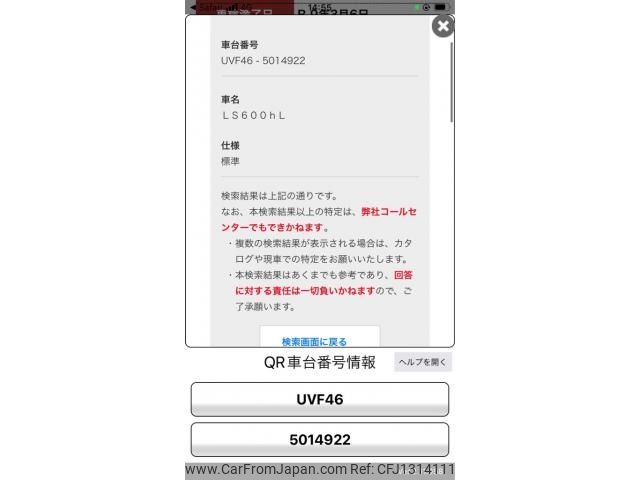Close the search result popup
Screen dimensions: 640x480
coord(442,26)
